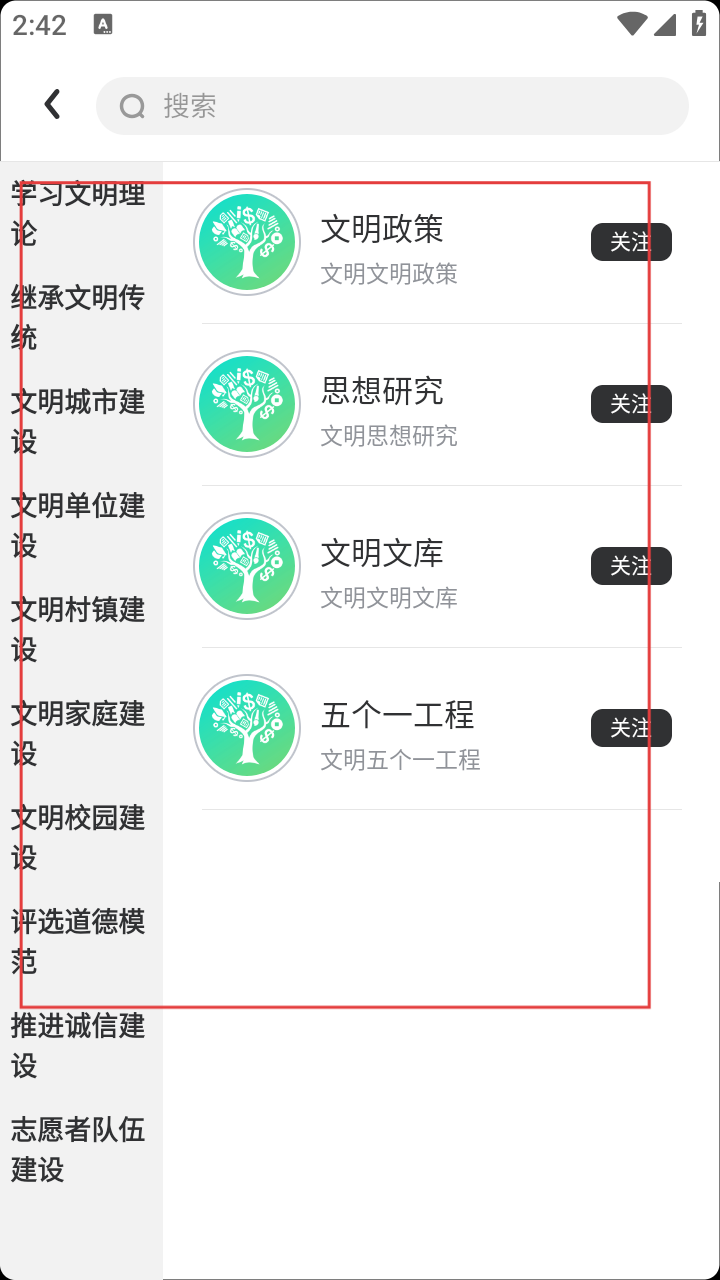Open the 评选道德模范 category
720x1280 pixels.
81,941
